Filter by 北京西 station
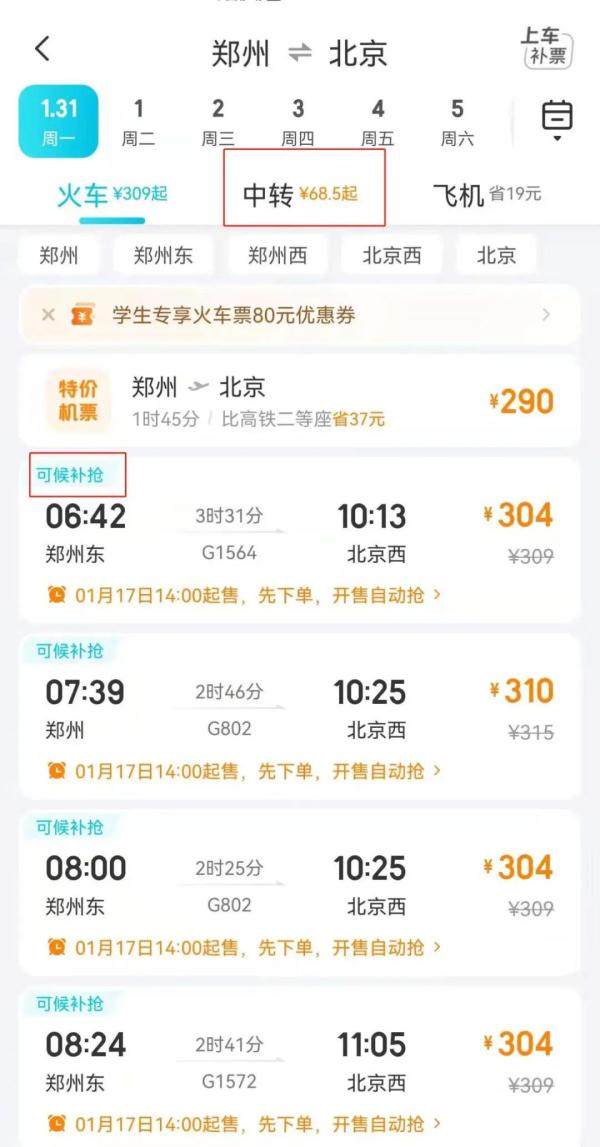 (391, 255)
